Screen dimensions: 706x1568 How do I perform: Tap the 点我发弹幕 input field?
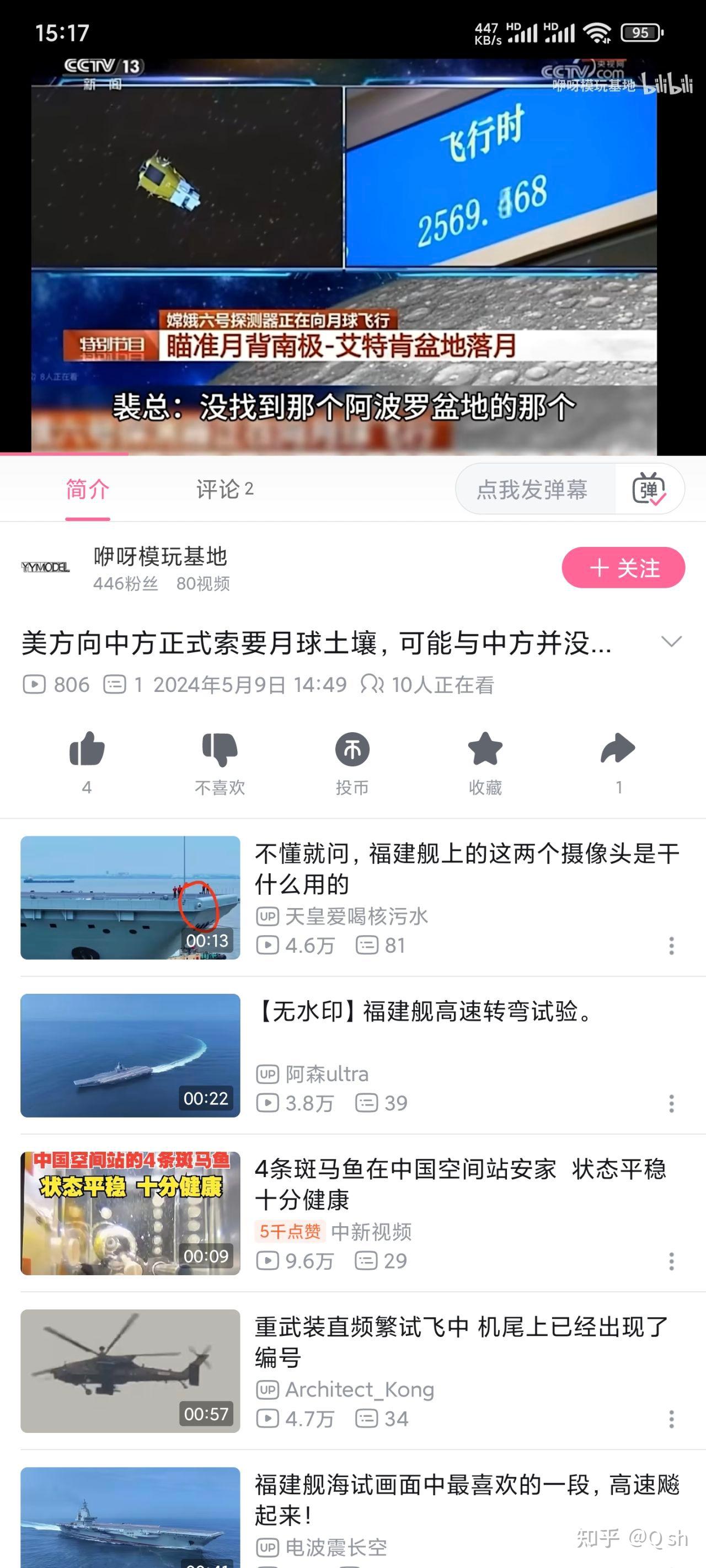(x=532, y=490)
